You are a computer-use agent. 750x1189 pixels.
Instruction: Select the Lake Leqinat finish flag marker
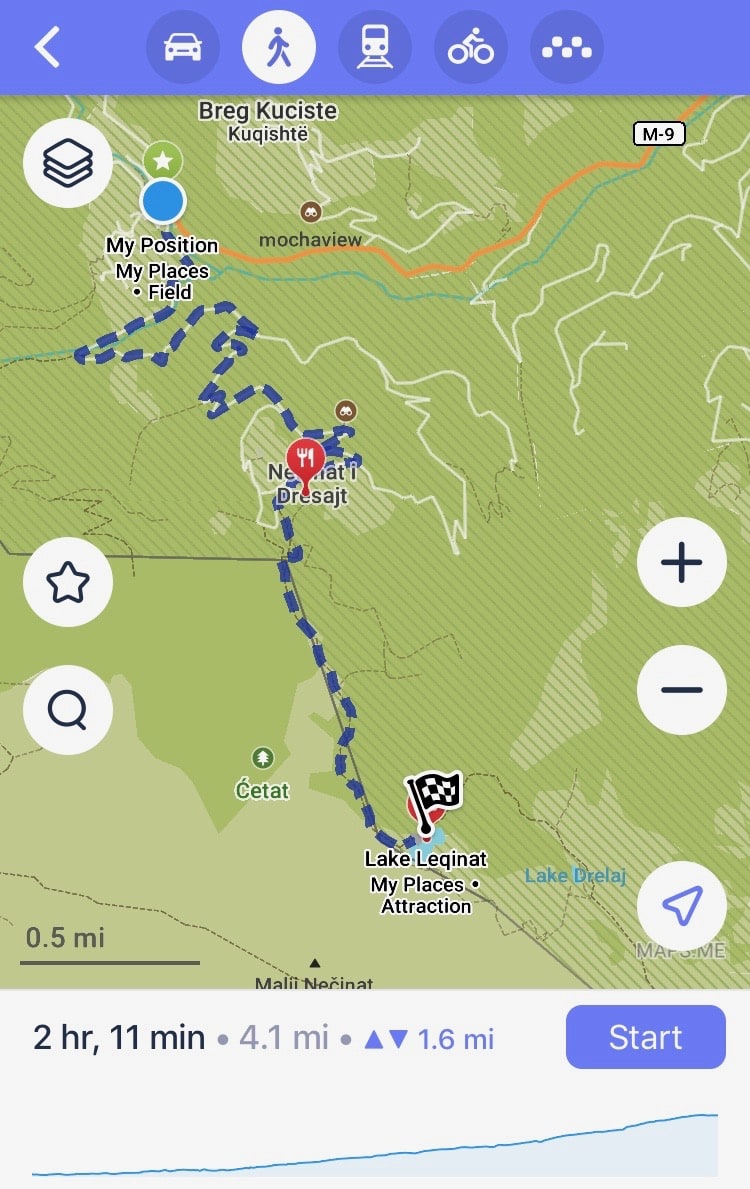(433, 798)
